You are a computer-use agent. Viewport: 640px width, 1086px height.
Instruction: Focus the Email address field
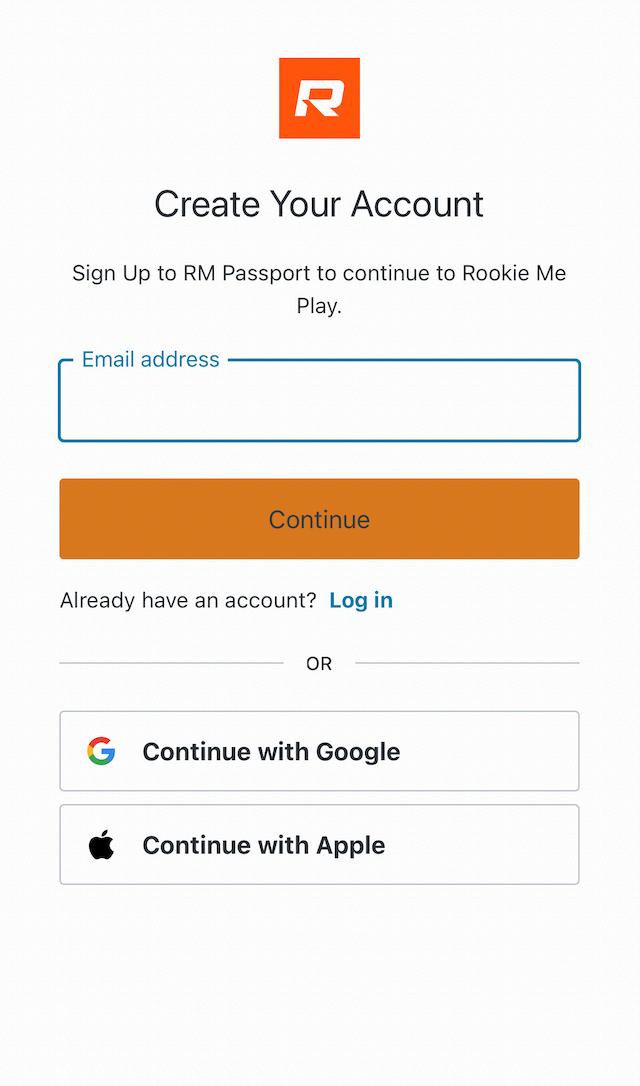point(319,402)
